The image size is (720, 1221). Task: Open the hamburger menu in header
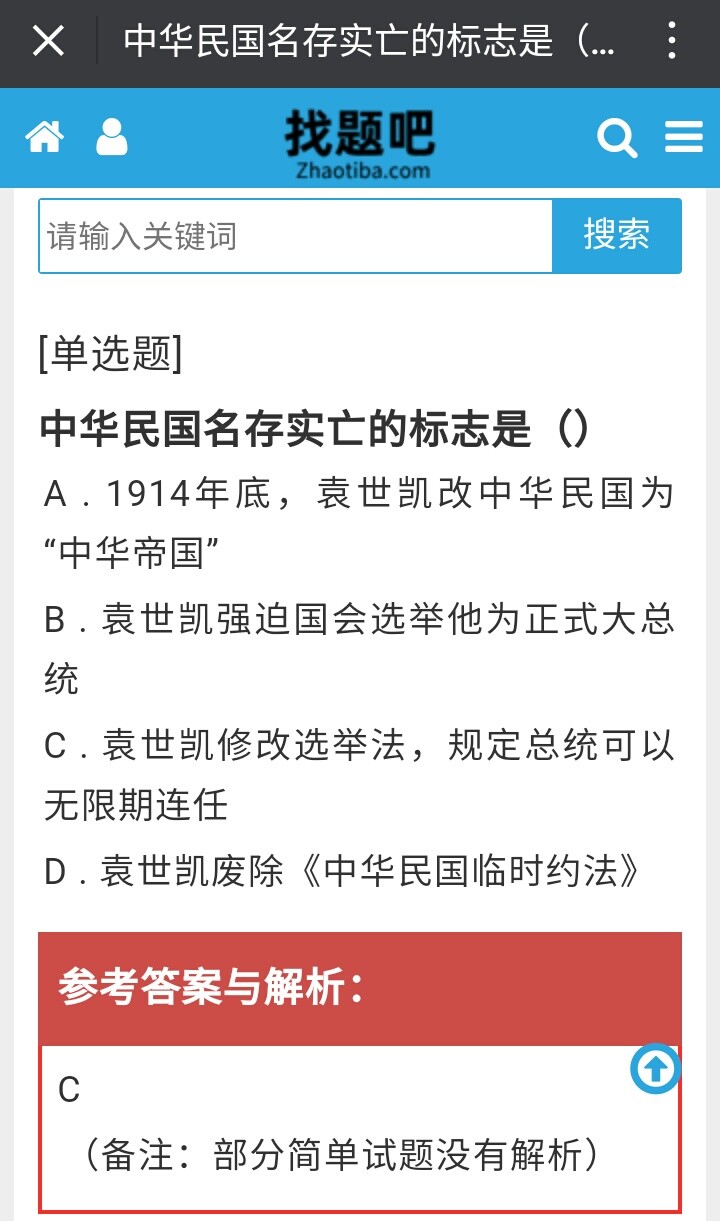point(684,138)
